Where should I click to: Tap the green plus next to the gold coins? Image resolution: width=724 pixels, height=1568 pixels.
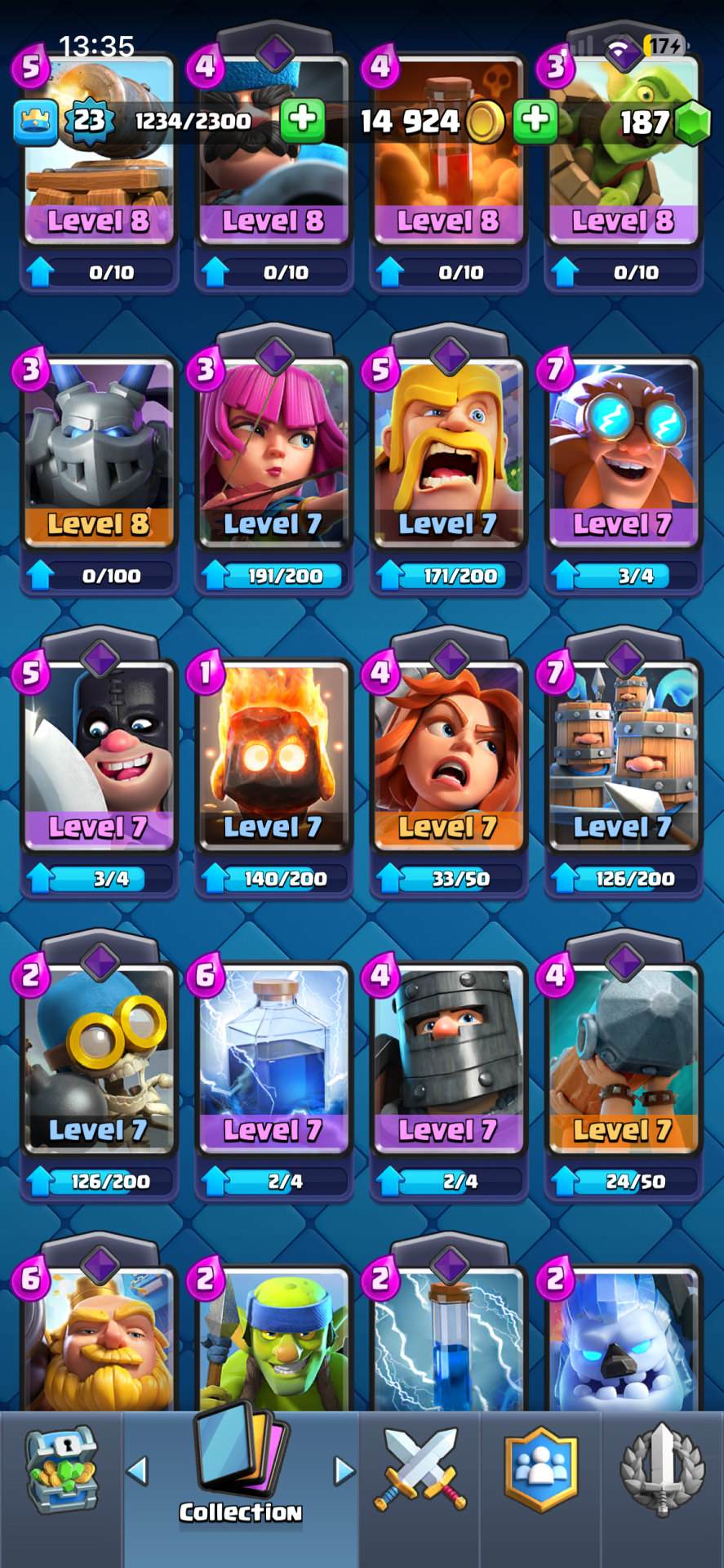coord(535,120)
